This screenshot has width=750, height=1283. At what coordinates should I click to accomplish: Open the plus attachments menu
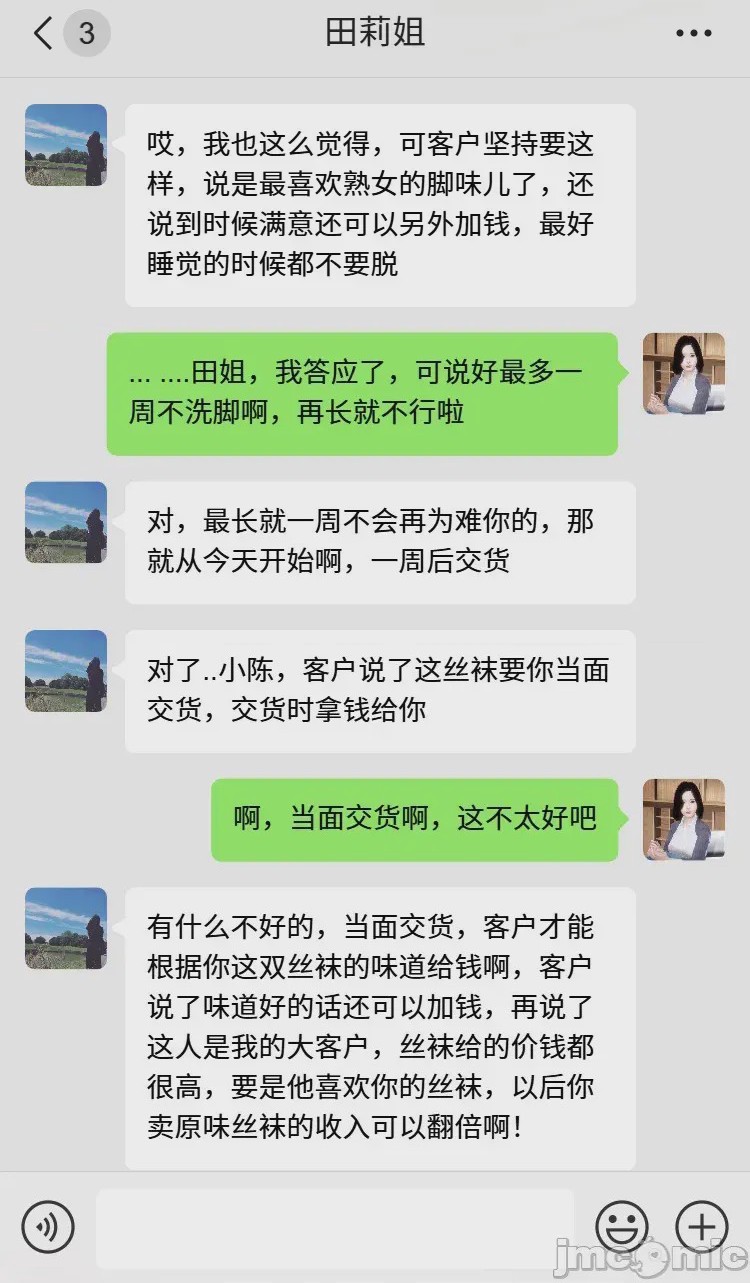pos(702,1227)
